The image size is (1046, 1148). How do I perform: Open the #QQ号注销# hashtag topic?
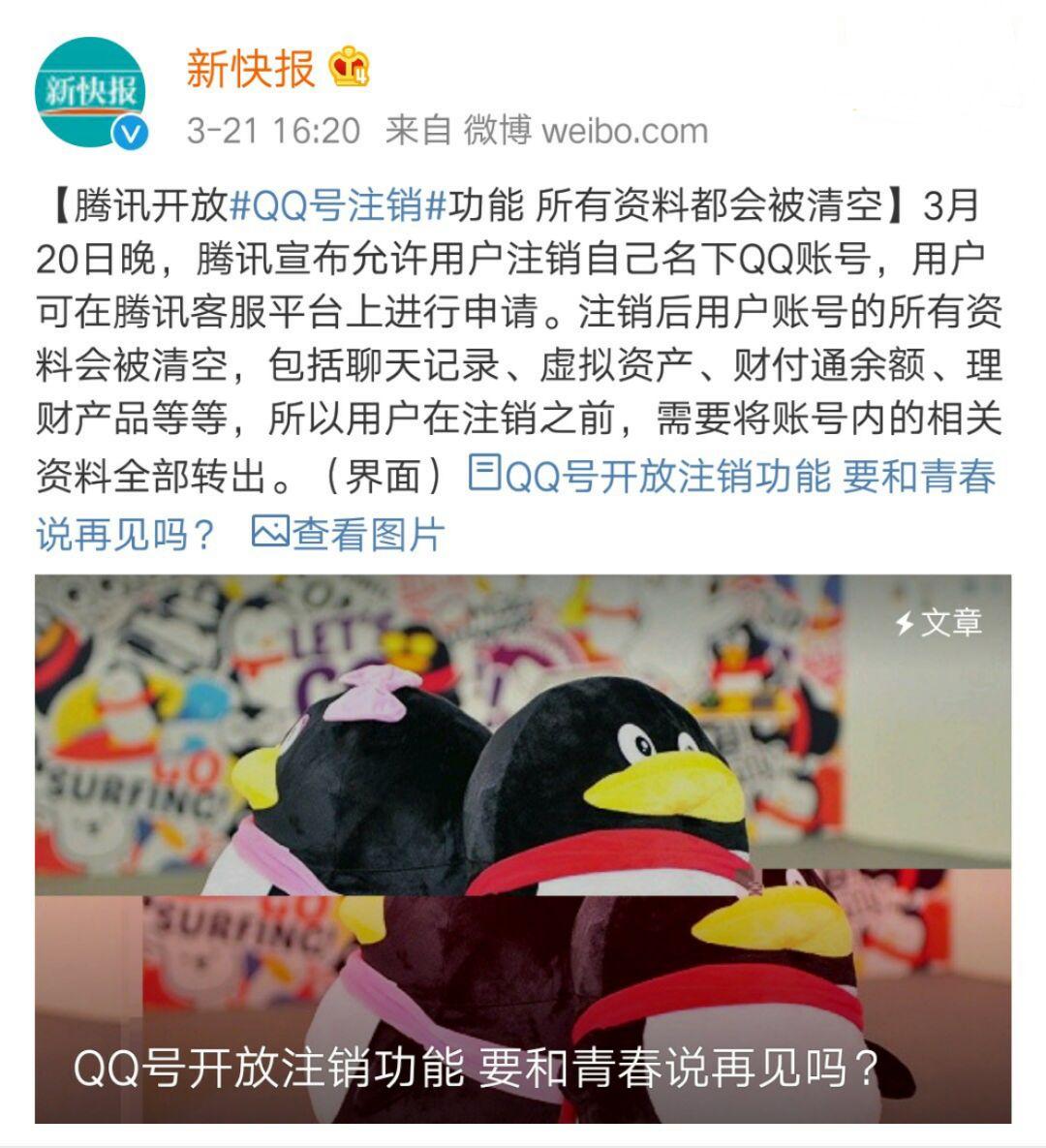[337, 205]
